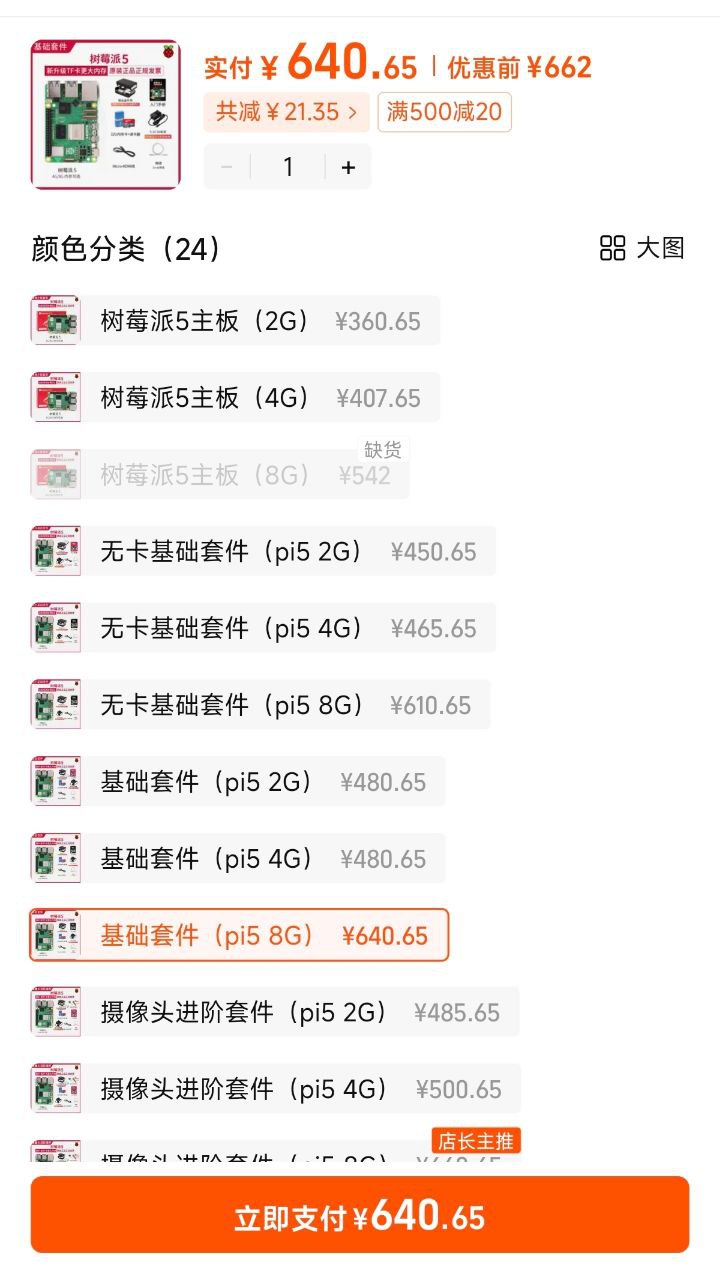Tap the 满500减20 coupon tag

tap(444, 112)
